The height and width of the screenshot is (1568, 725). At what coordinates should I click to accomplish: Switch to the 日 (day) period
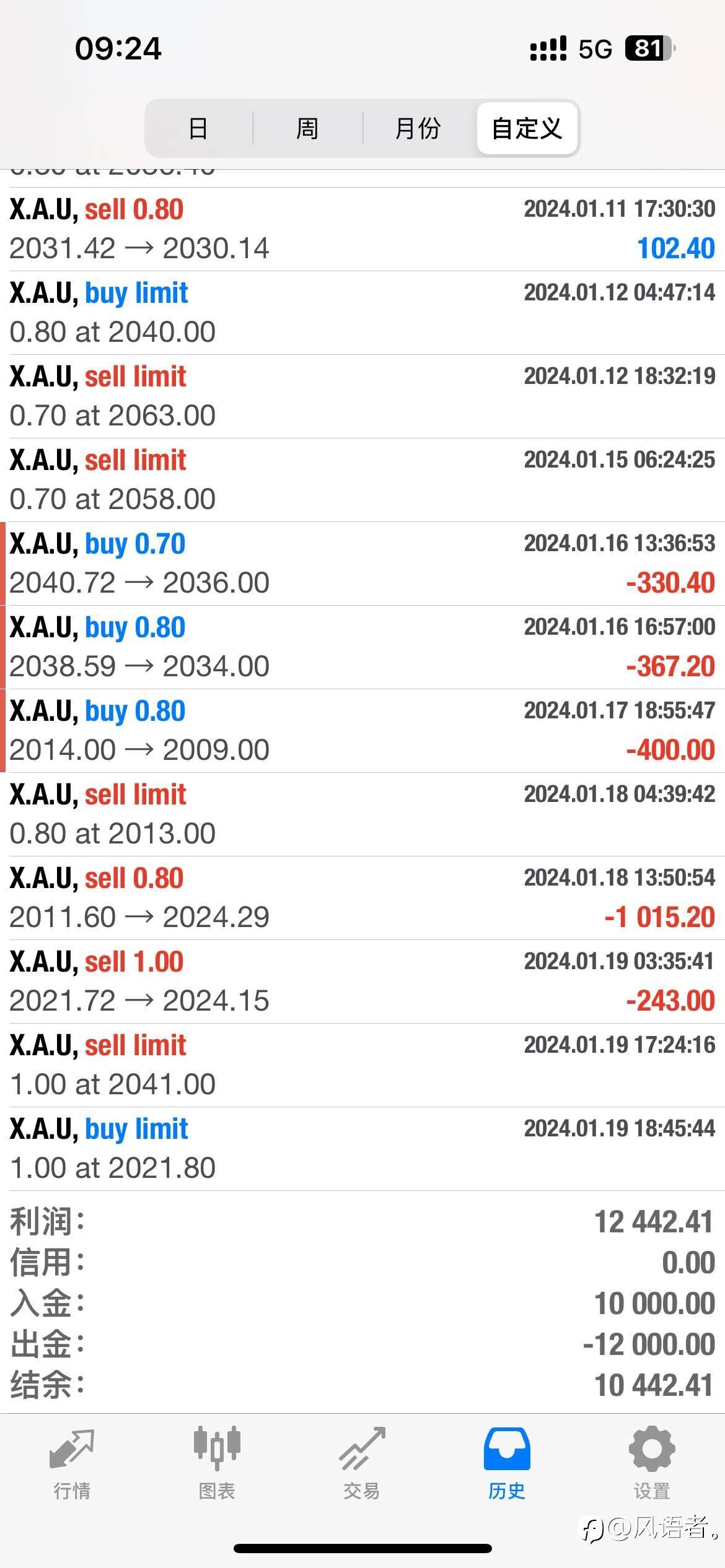coord(198,128)
